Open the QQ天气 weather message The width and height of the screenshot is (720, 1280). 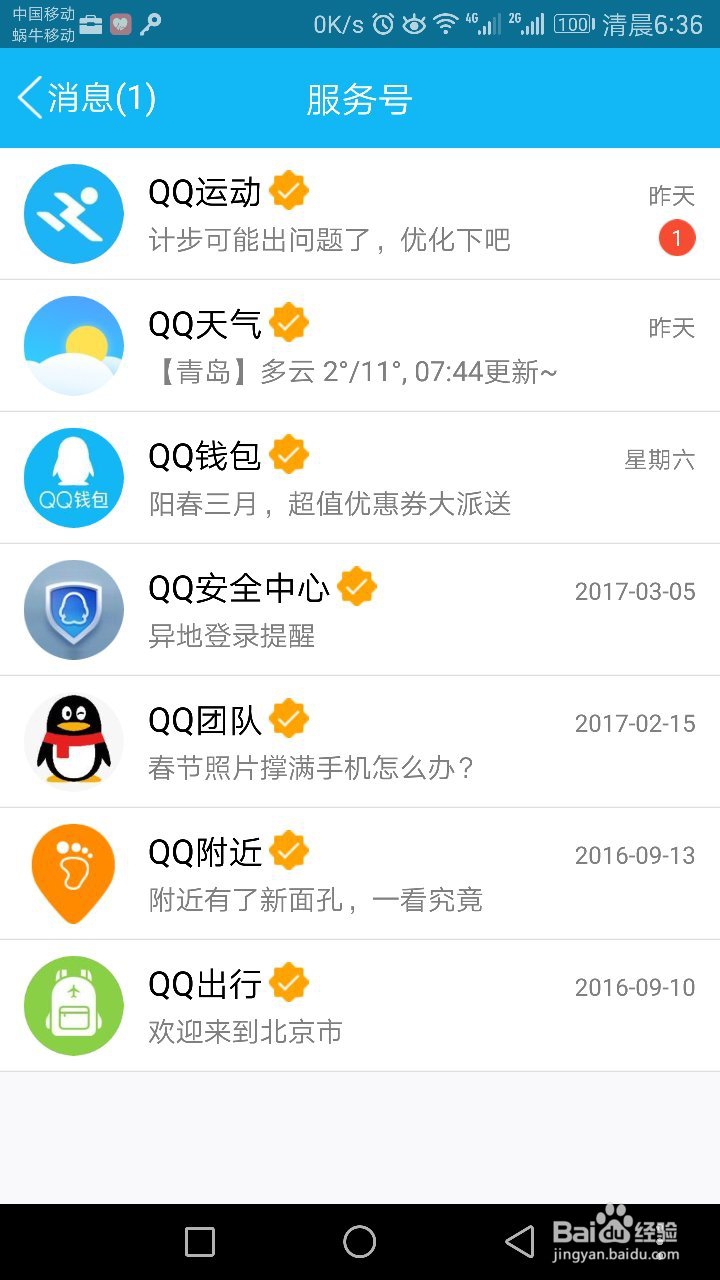coord(360,346)
